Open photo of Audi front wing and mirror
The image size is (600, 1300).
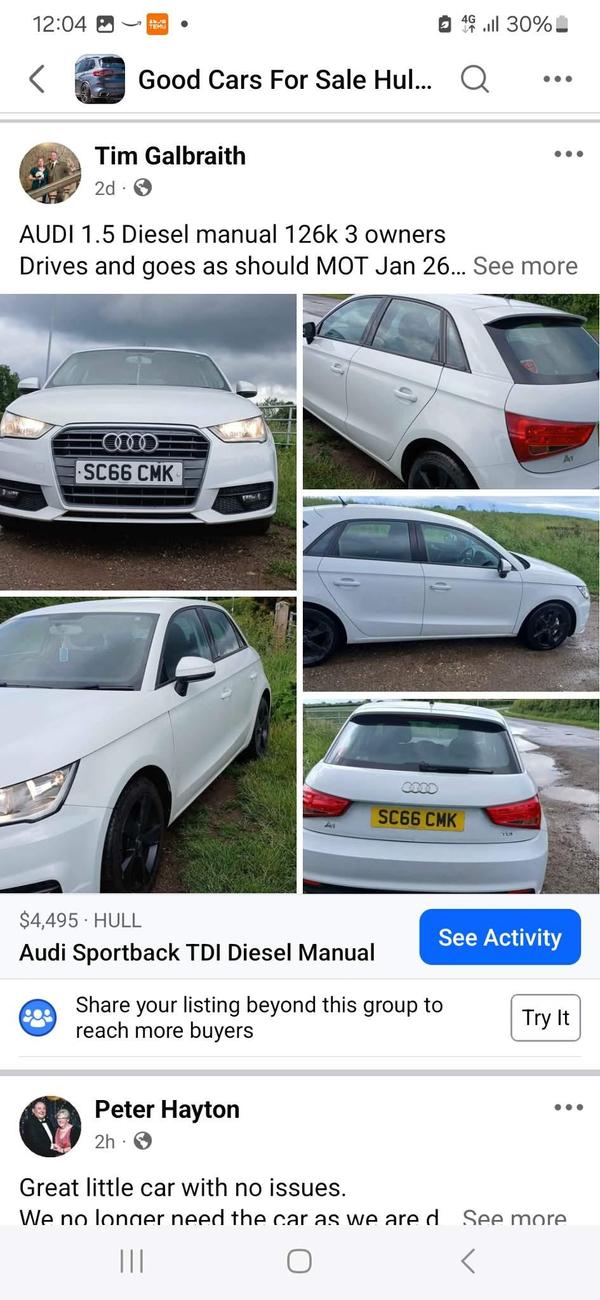click(148, 745)
